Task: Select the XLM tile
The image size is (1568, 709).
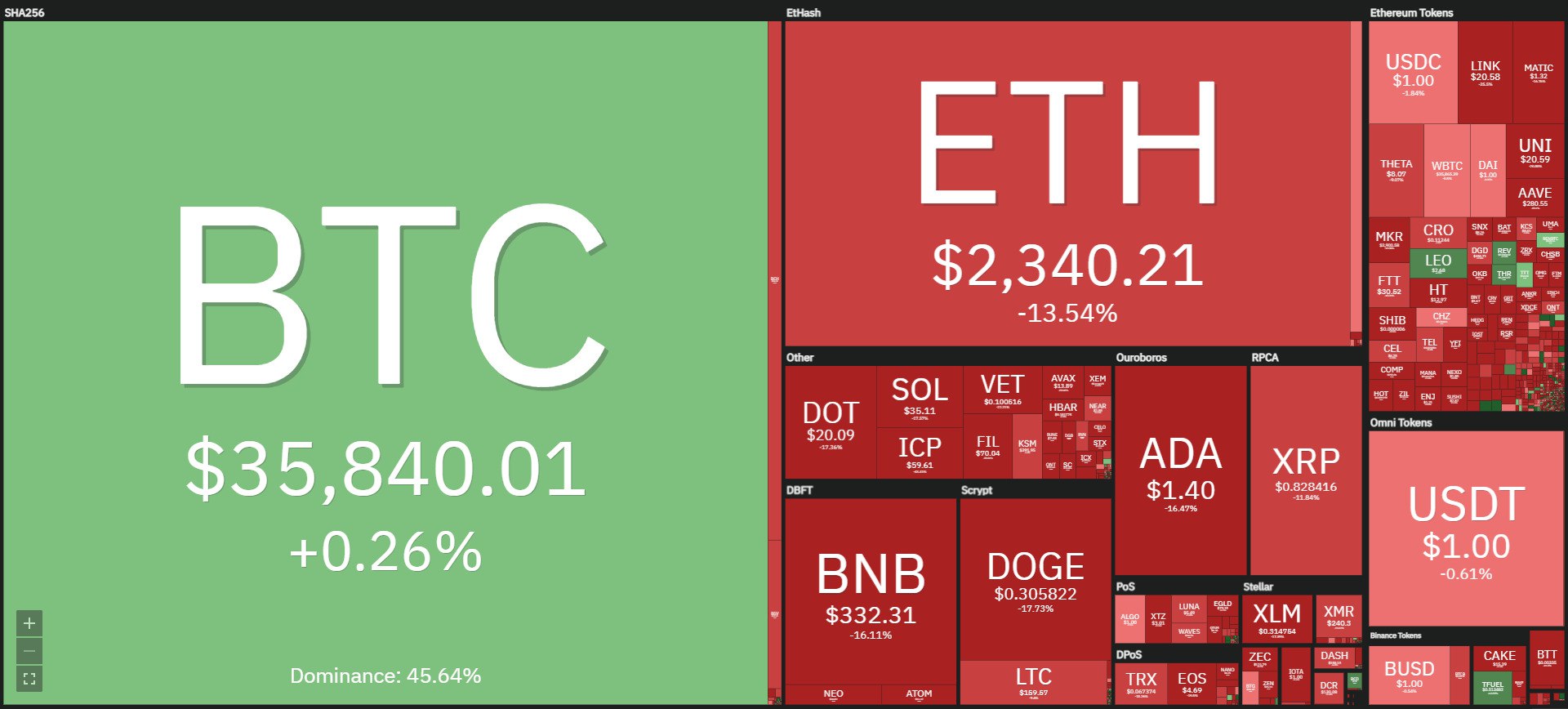Action: pyautogui.click(x=1276, y=618)
